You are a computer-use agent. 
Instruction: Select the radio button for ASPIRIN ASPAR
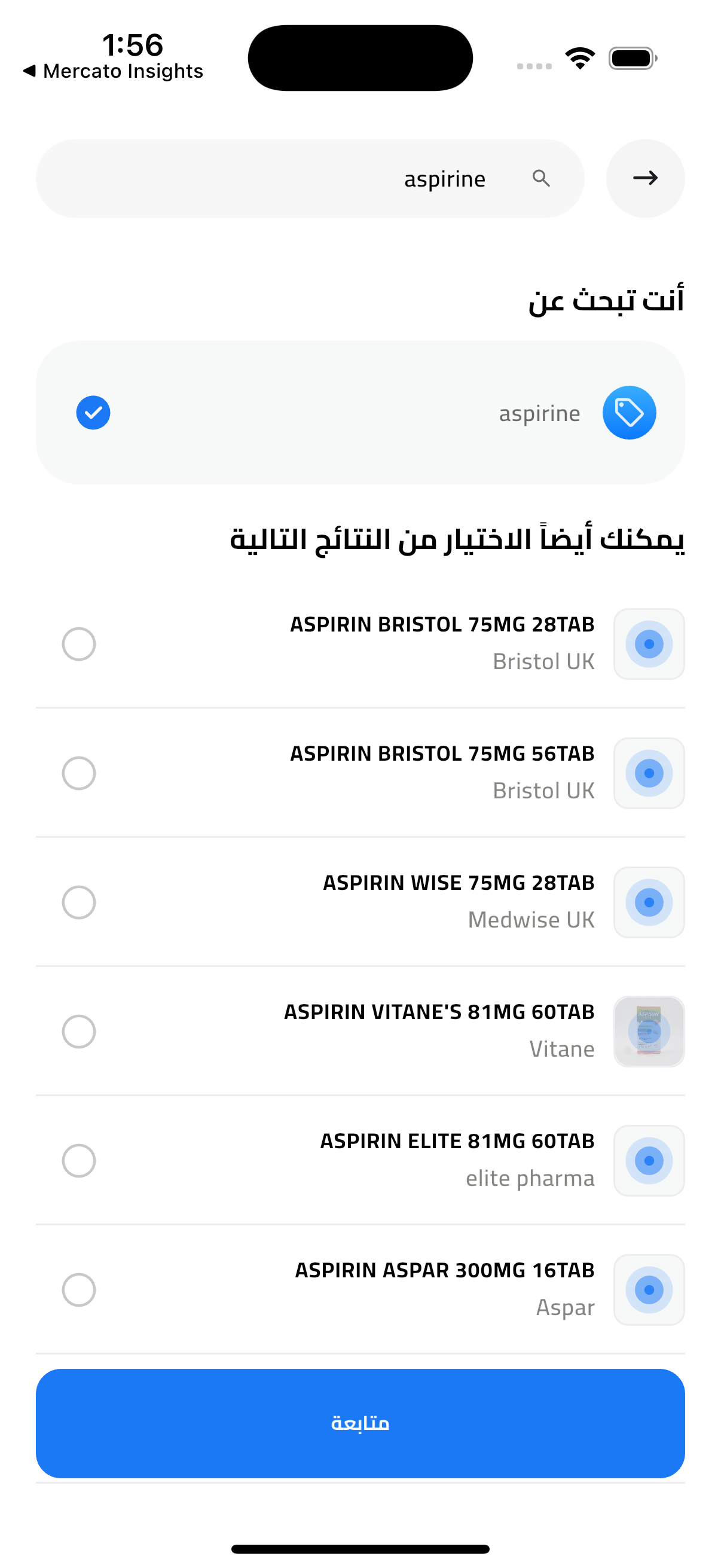[x=78, y=1290]
